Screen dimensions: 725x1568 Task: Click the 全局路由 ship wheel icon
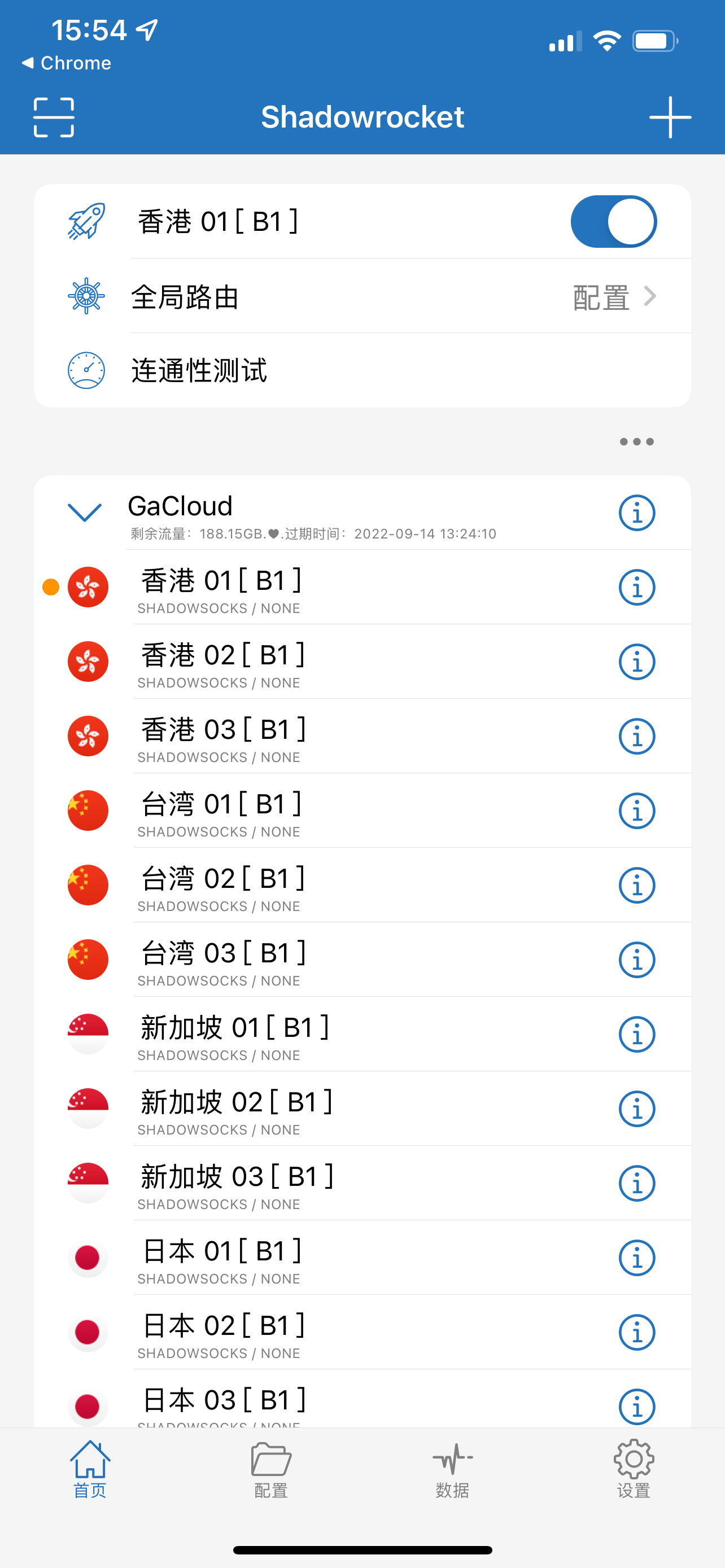coord(87,296)
